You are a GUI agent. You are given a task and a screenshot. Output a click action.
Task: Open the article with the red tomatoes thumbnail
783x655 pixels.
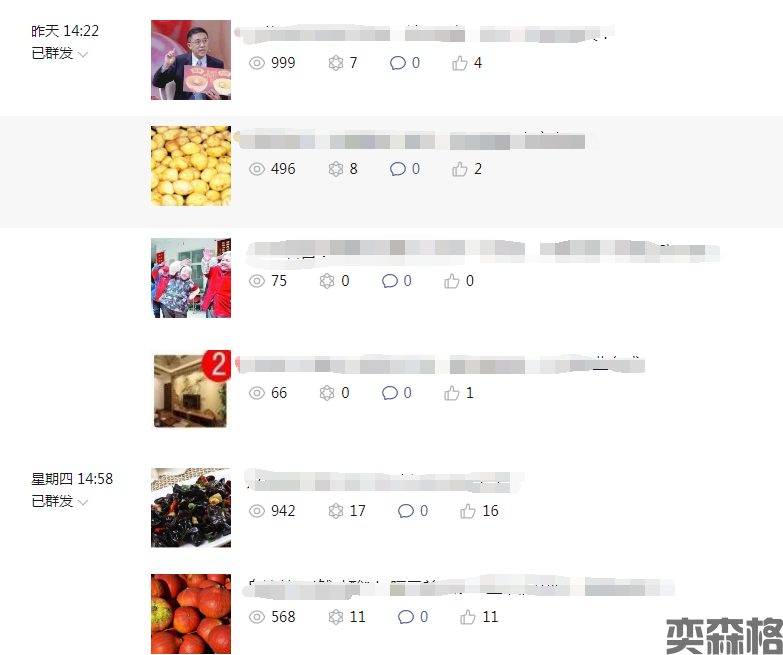191,614
